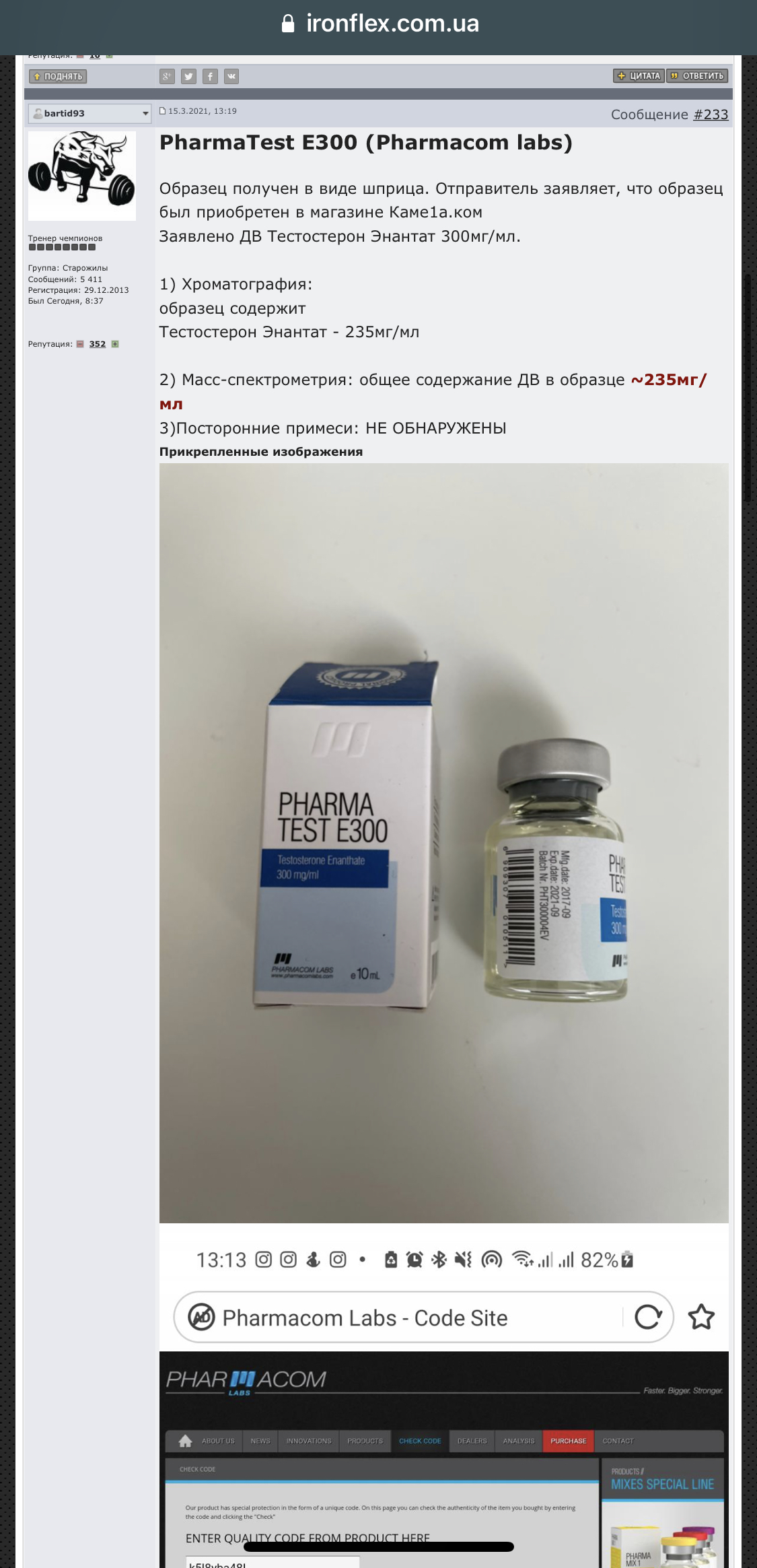
Task: Open the attached Pharma Test E300 photo
Action: point(443,842)
